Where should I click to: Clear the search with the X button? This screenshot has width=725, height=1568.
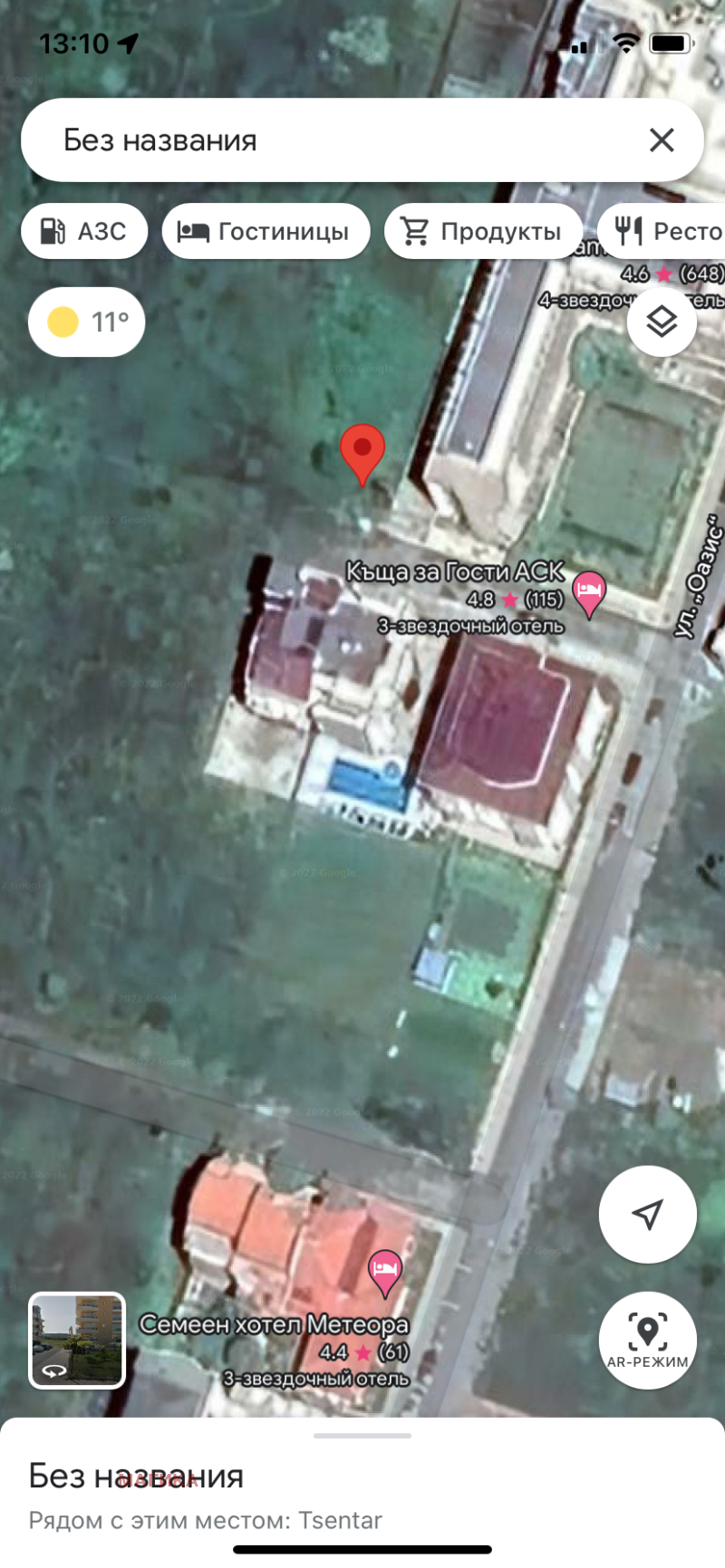(662, 140)
